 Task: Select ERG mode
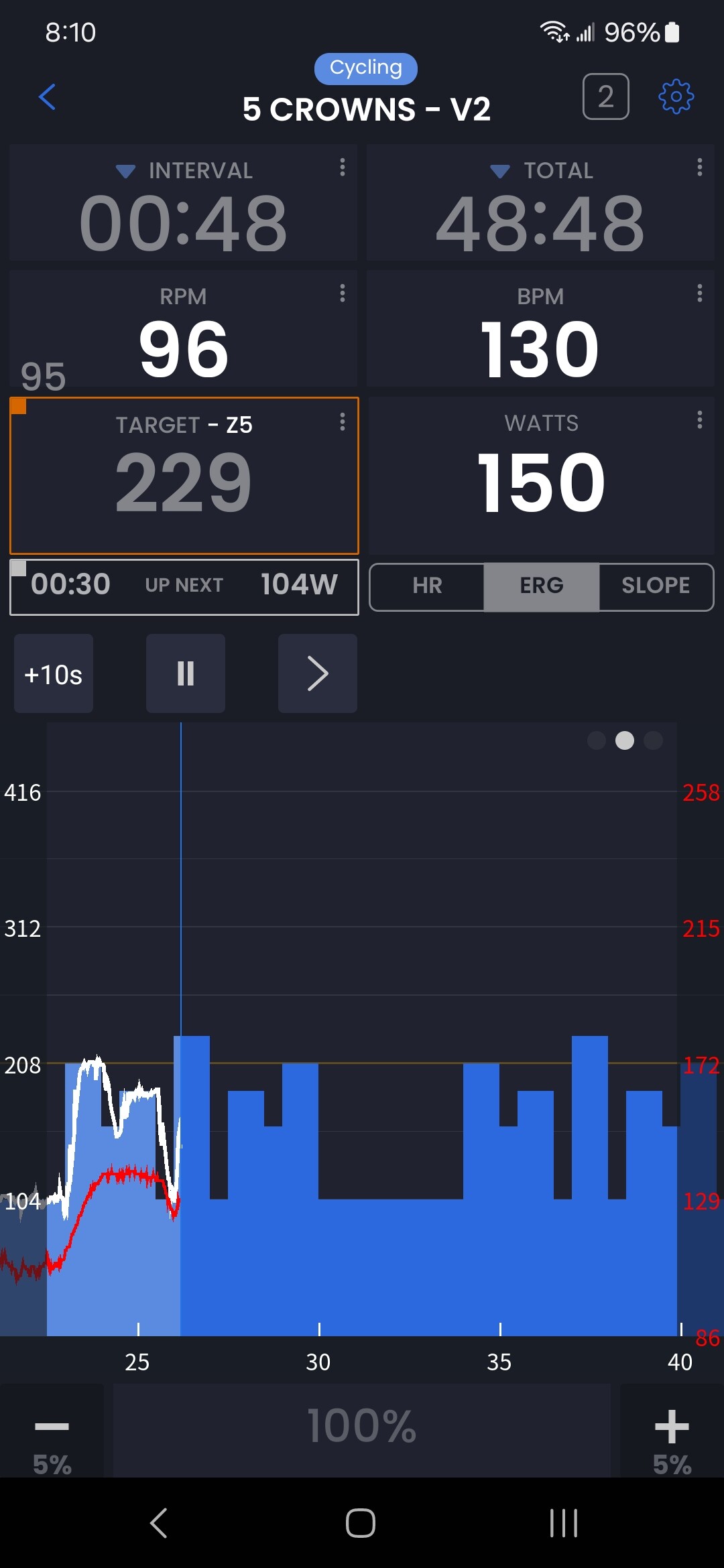[x=542, y=586]
